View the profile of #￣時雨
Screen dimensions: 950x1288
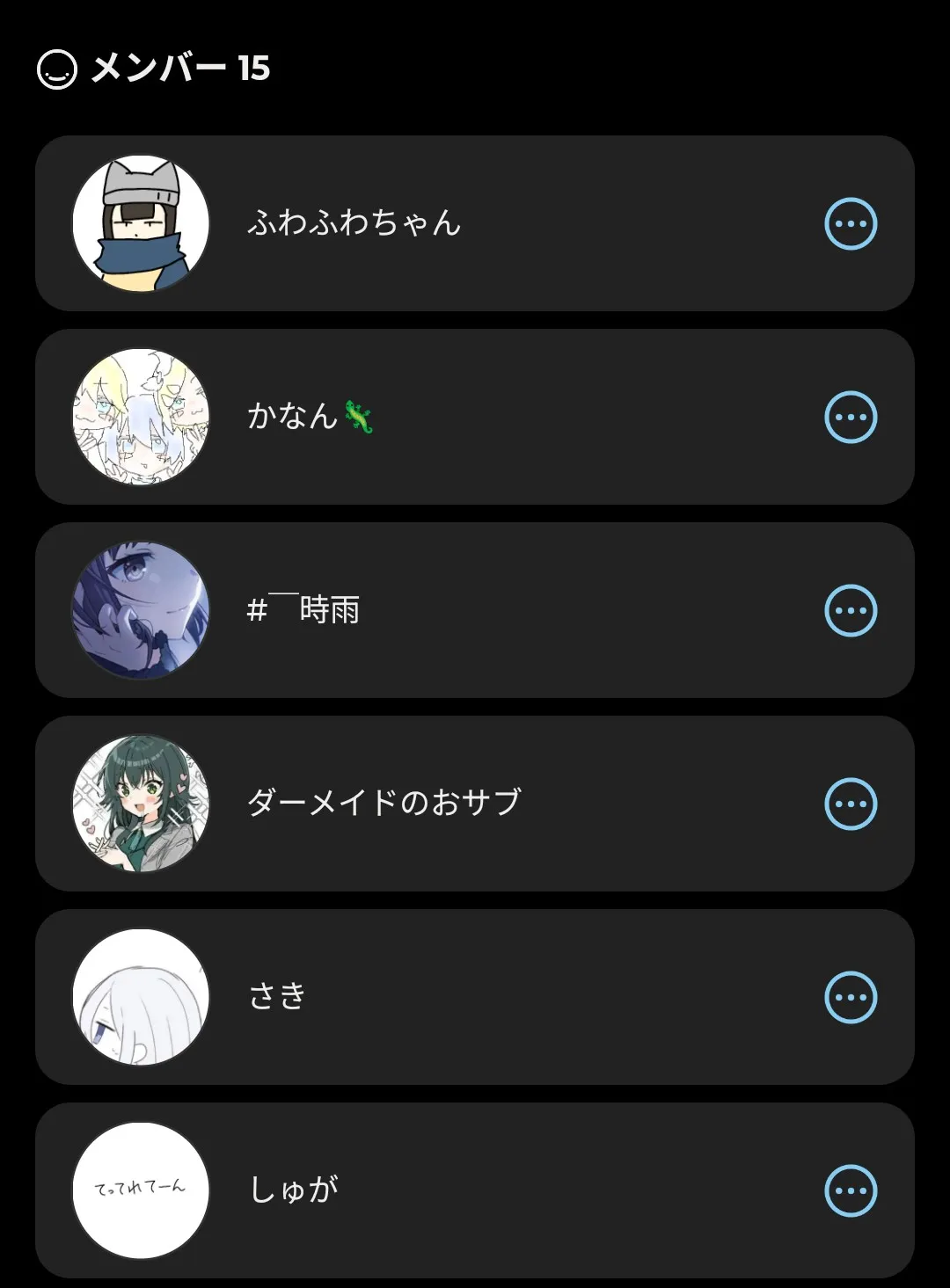(303, 610)
